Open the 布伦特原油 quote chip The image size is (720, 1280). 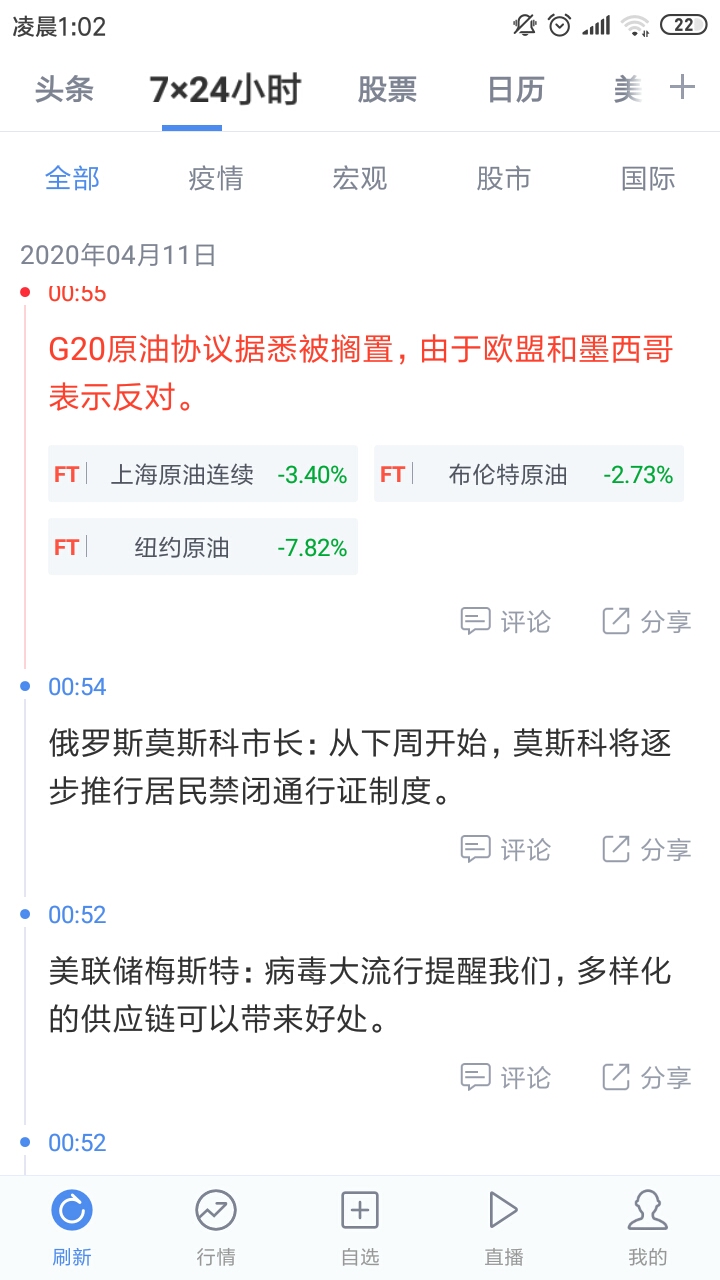click(x=529, y=474)
